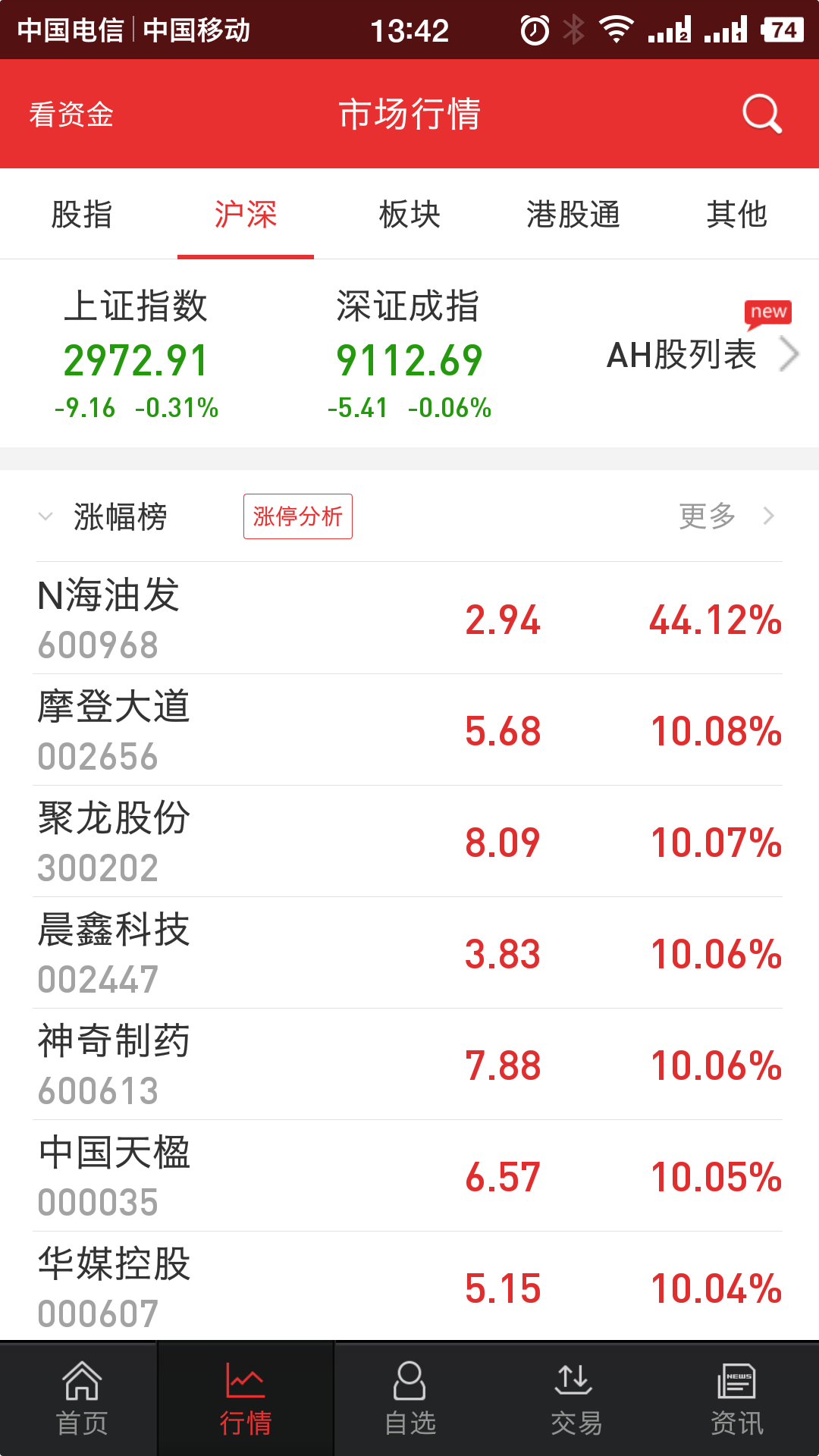This screenshot has width=819, height=1456.
Task: Open the AH股列表 link
Action: 701,354
